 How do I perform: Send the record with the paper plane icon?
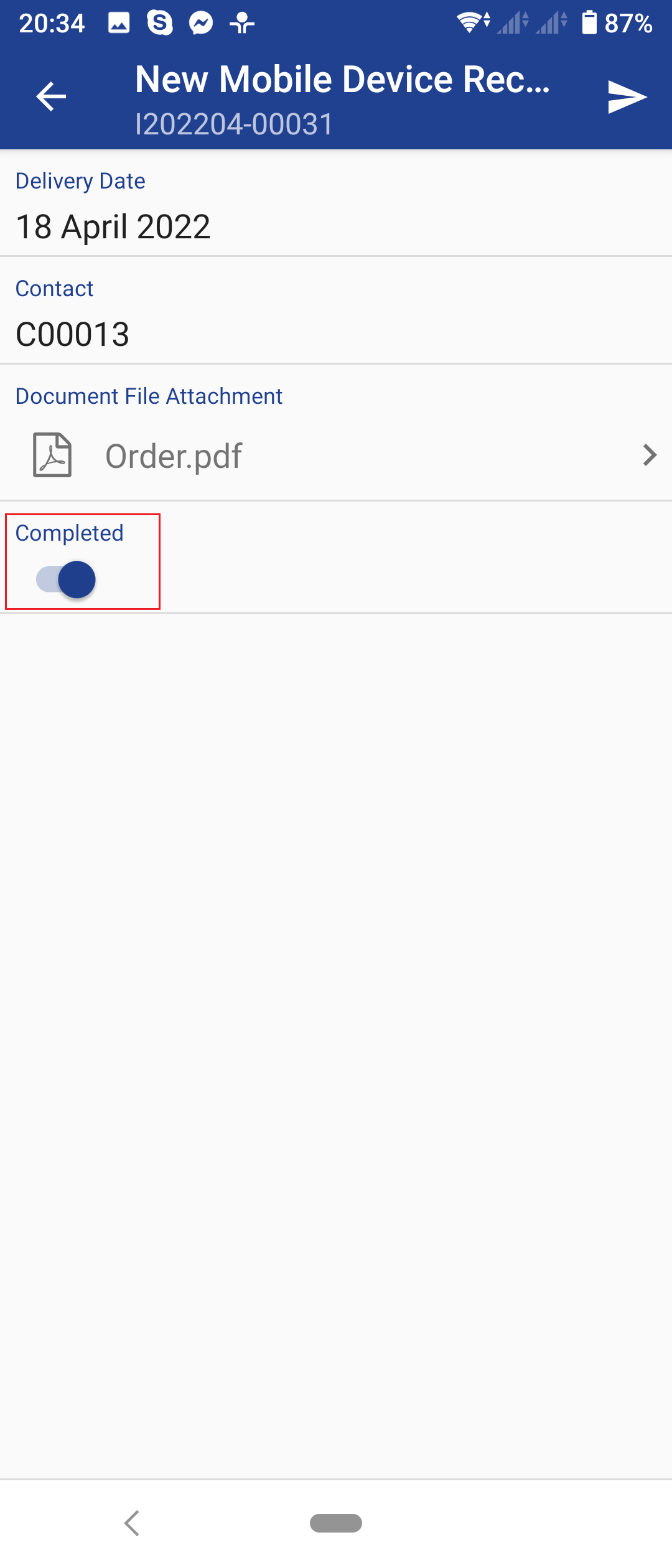click(x=627, y=97)
